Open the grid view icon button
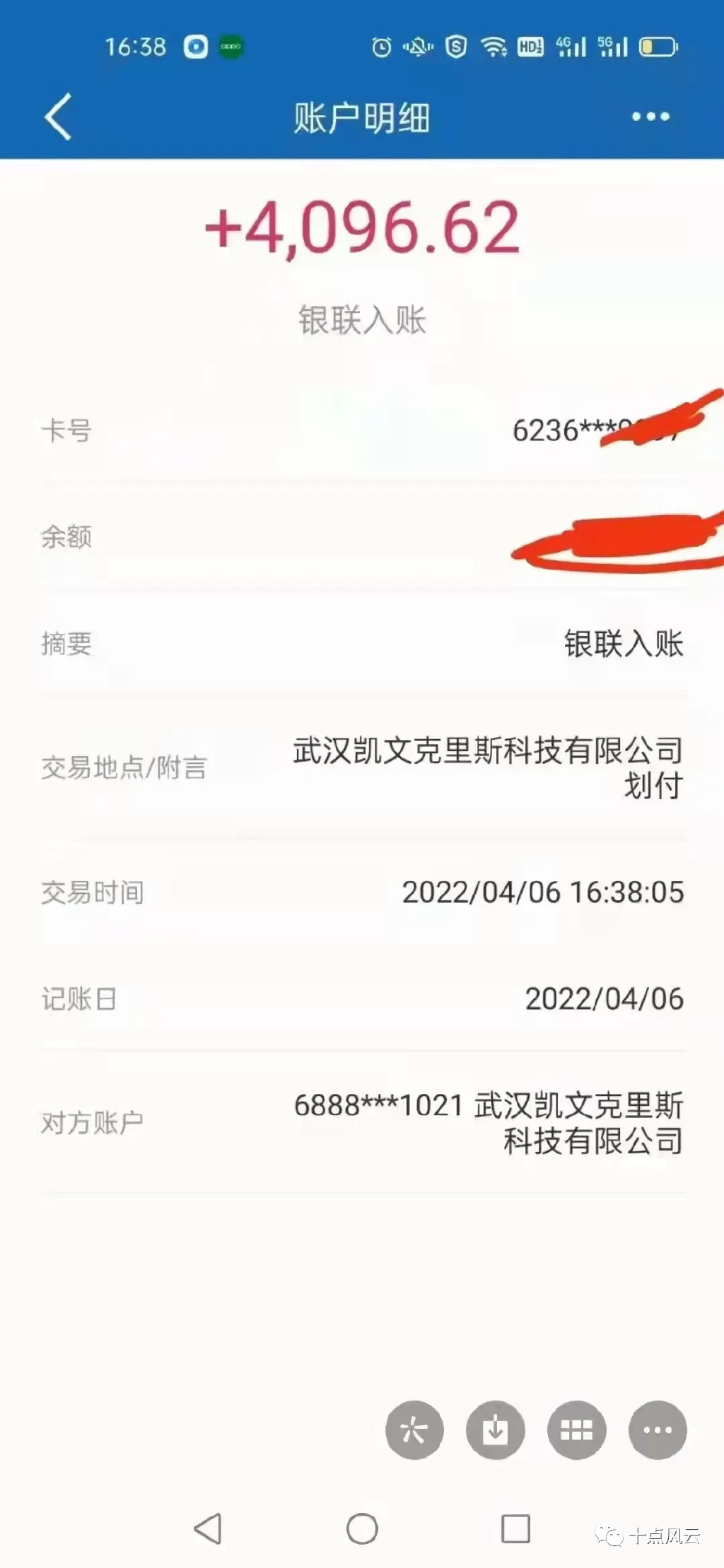This screenshot has height=1568, width=724. (x=576, y=1430)
